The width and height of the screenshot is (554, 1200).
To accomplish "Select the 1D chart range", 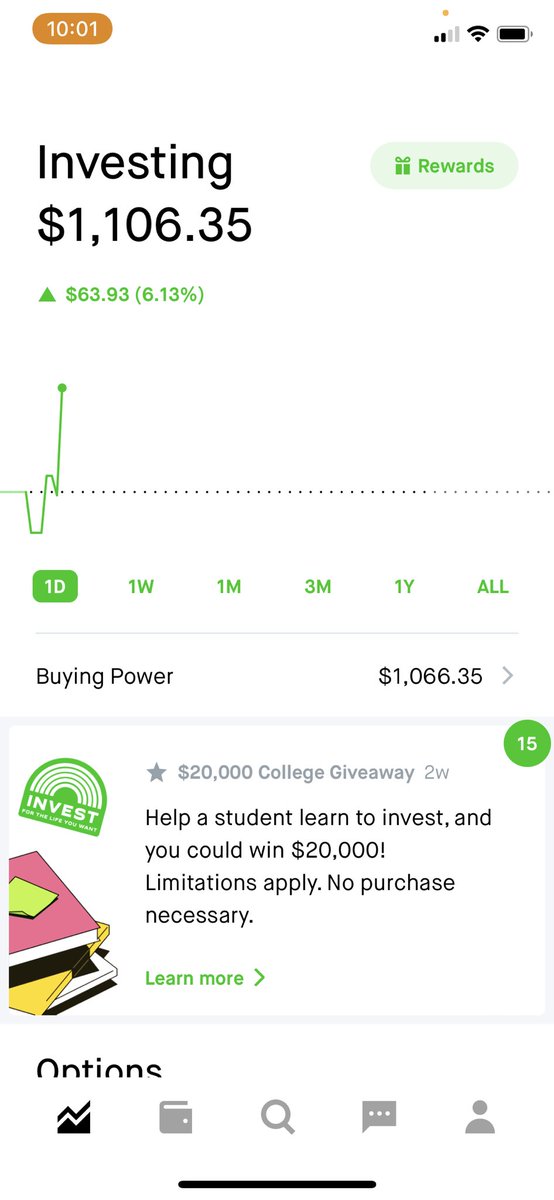I will [55, 587].
